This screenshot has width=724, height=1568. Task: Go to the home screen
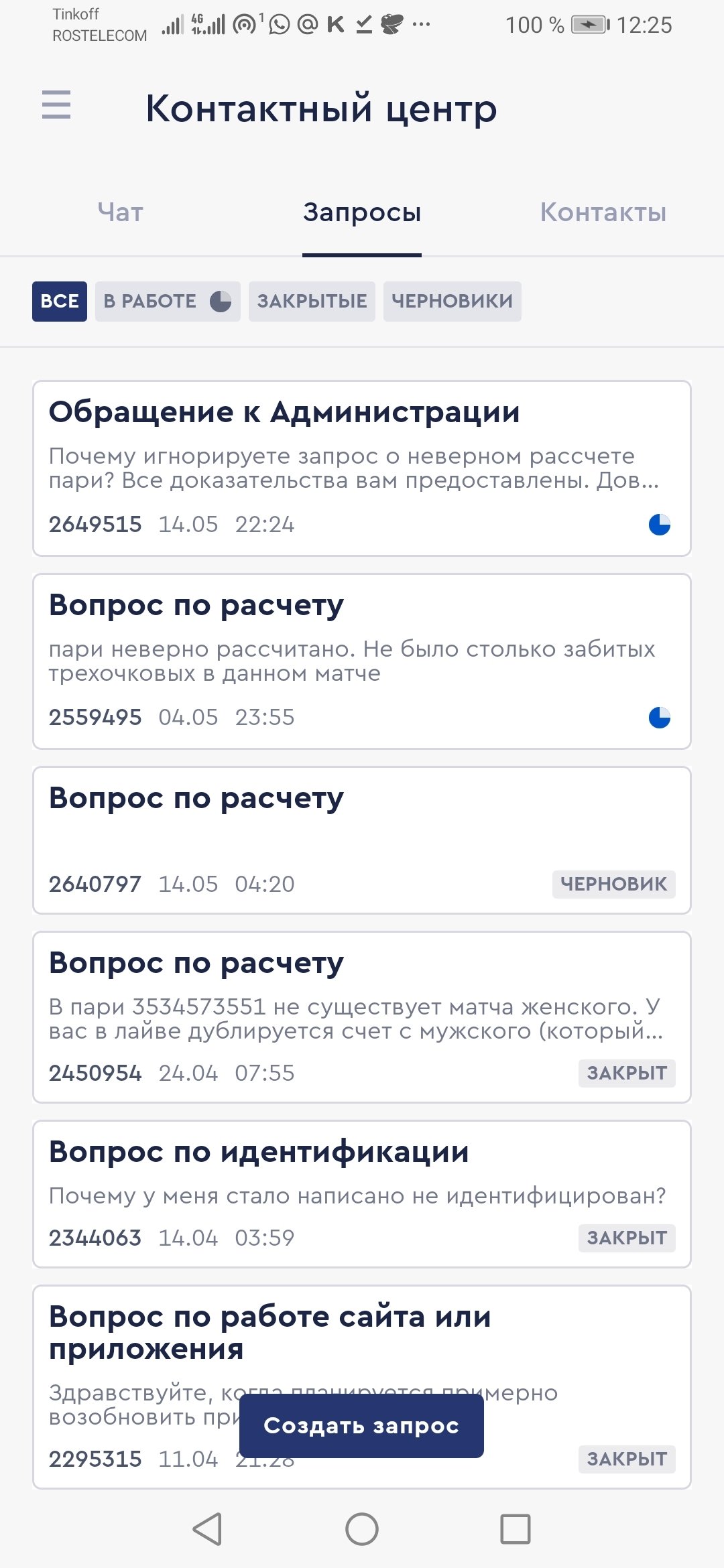pyautogui.click(x=362, y=1529)
